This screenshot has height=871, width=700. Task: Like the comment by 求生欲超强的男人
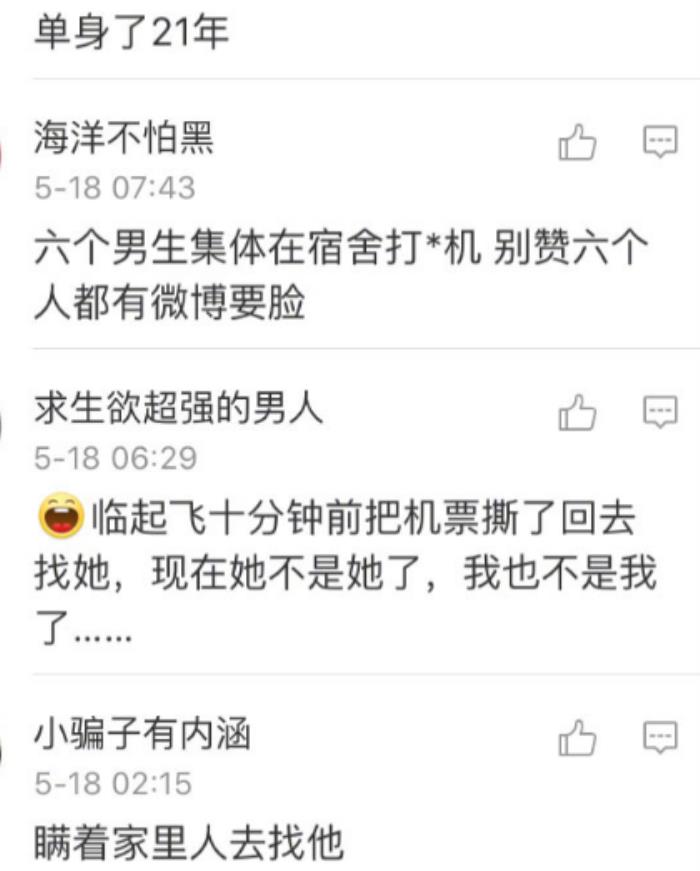(x=577, y=412)
